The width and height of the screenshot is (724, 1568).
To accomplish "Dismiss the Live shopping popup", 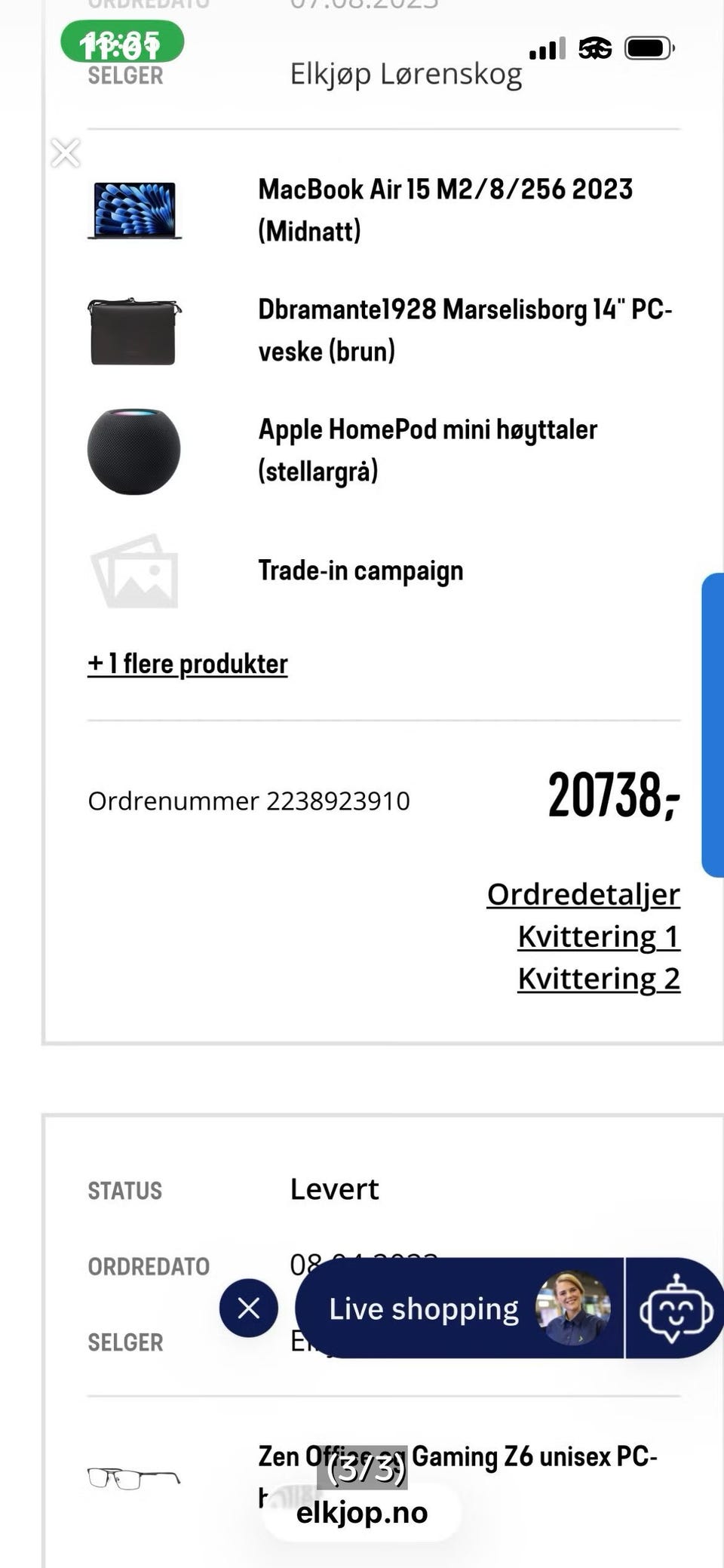I will pos(248,1308).
